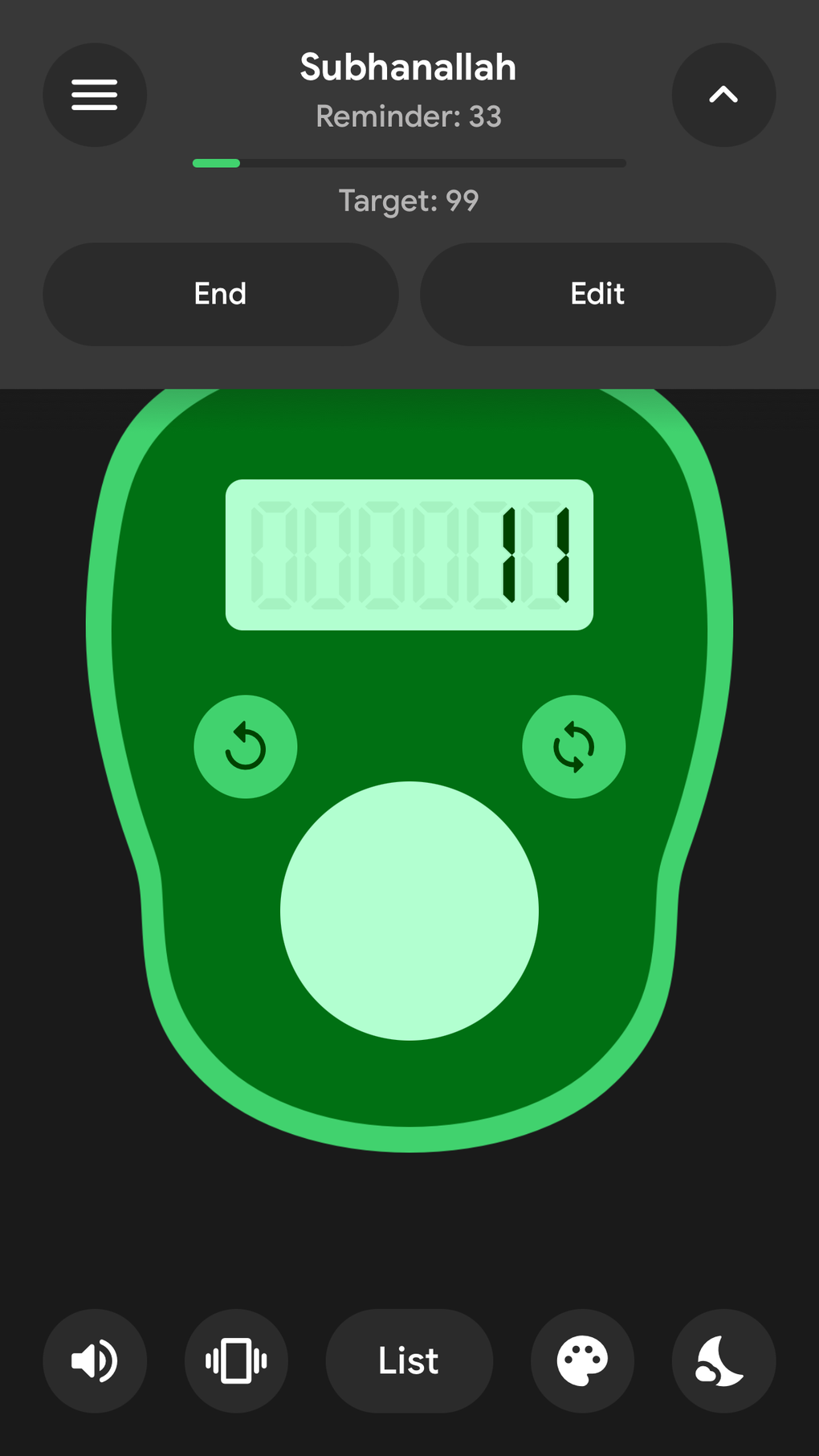The image size is (819, 1456).
Task: Open the dhikr List
Action: [409, 1361]
